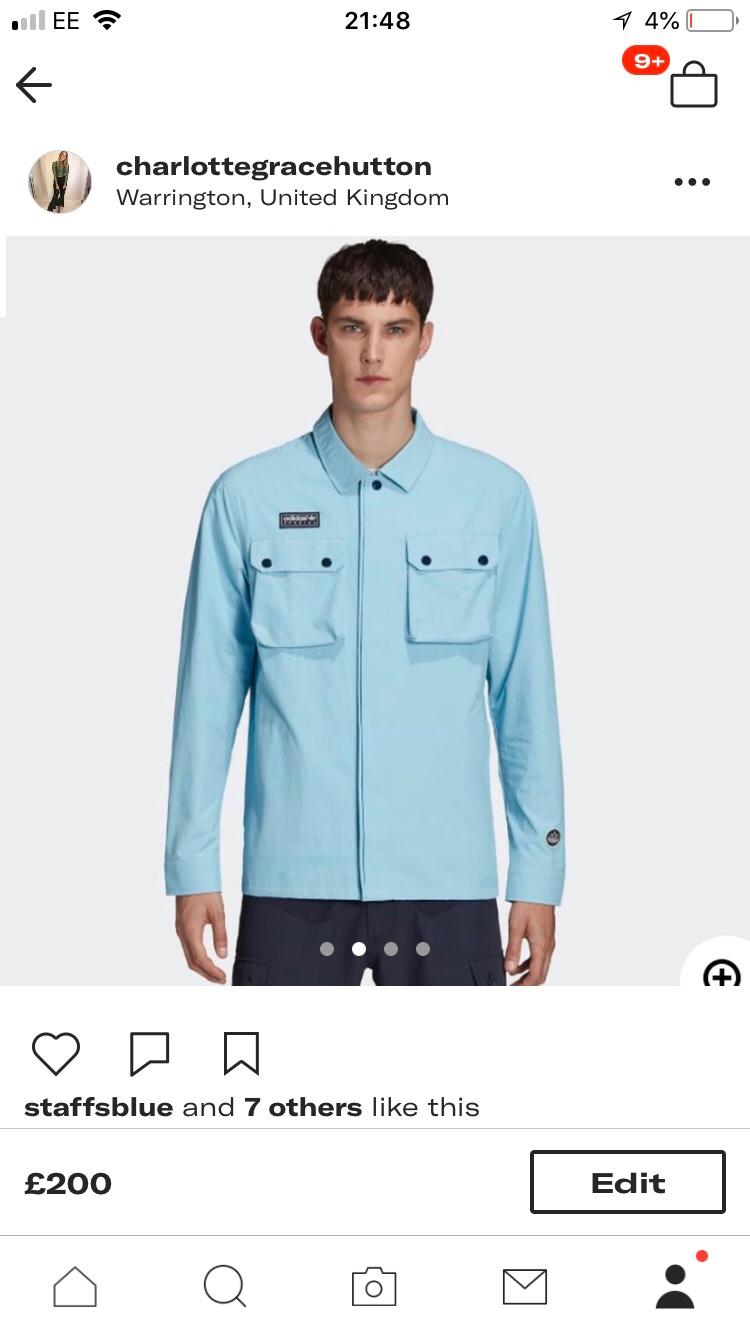This screenshot has height=1334, width=750.
Task: Open the camera to sell an item
Action: (x=374, y=1286)
